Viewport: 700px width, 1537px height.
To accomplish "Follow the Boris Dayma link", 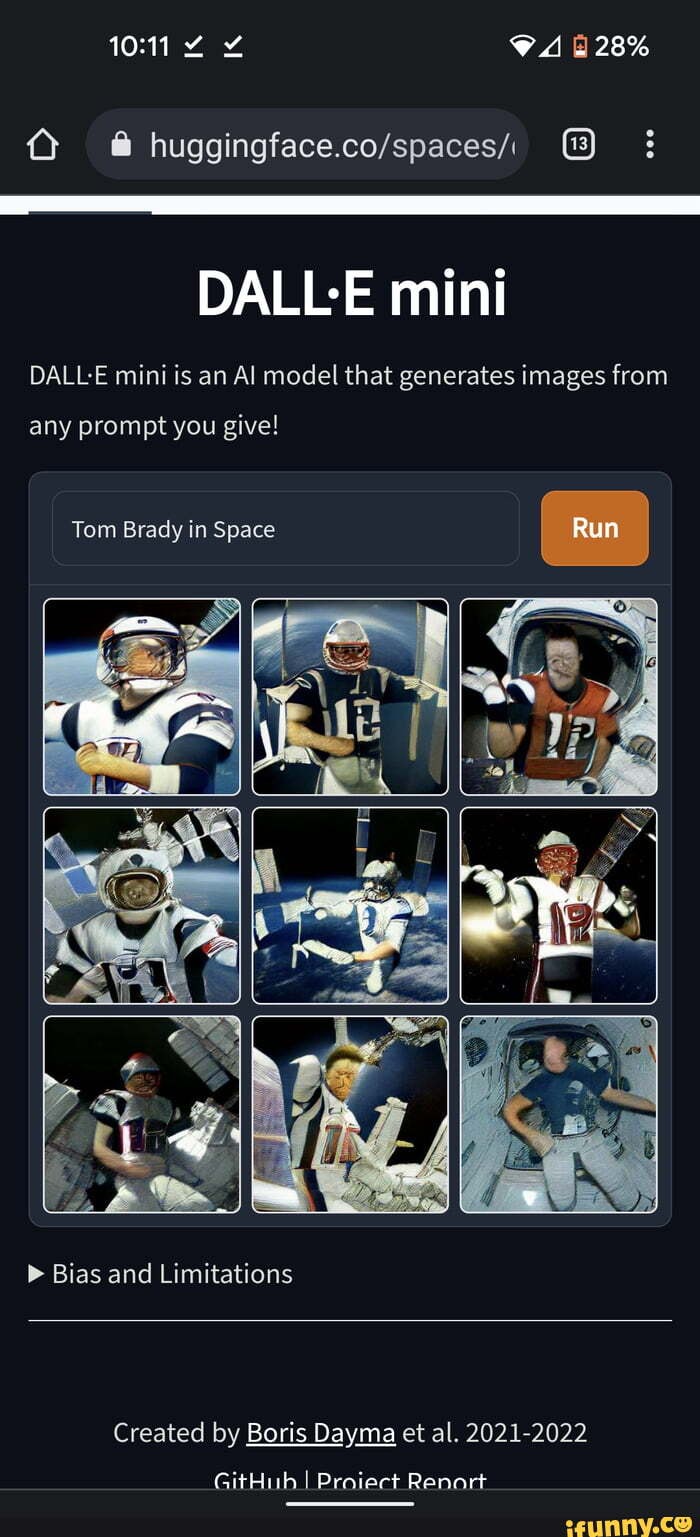I will point(321,1433).
